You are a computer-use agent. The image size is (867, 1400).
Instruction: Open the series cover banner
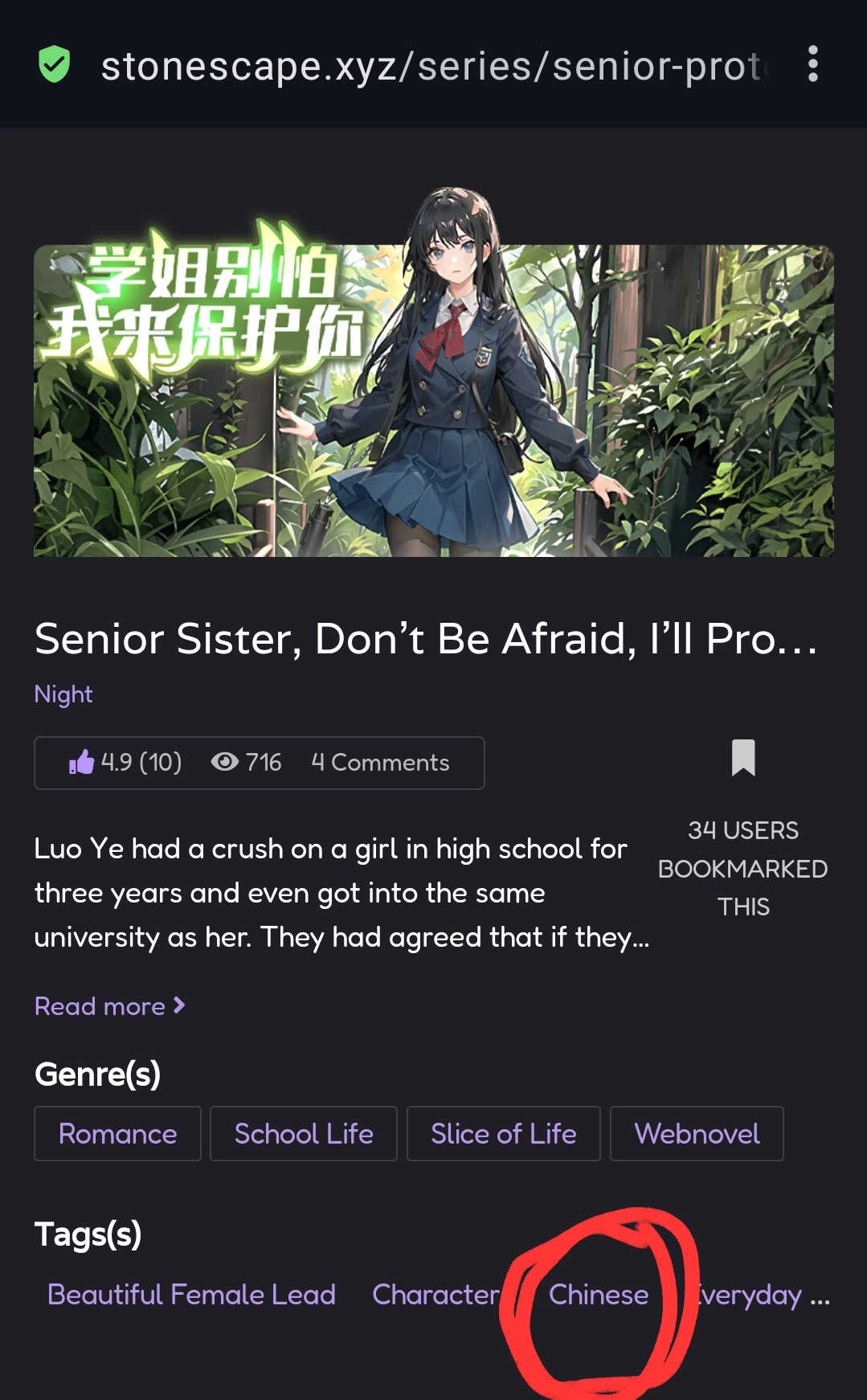click(x=433, y=400)
